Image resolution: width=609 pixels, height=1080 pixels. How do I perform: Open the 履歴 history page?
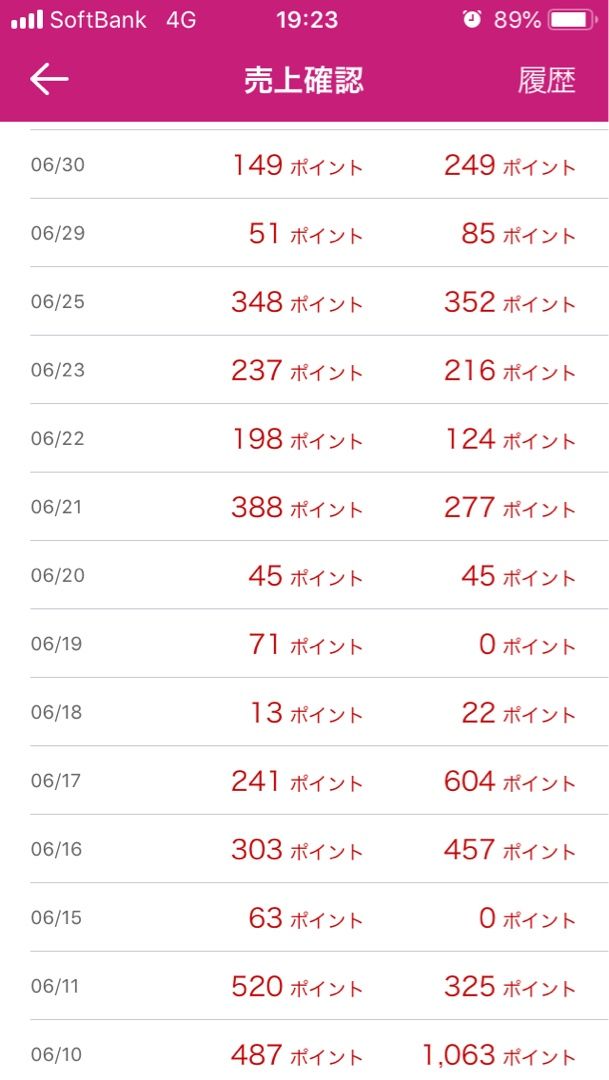pos(547,81)
